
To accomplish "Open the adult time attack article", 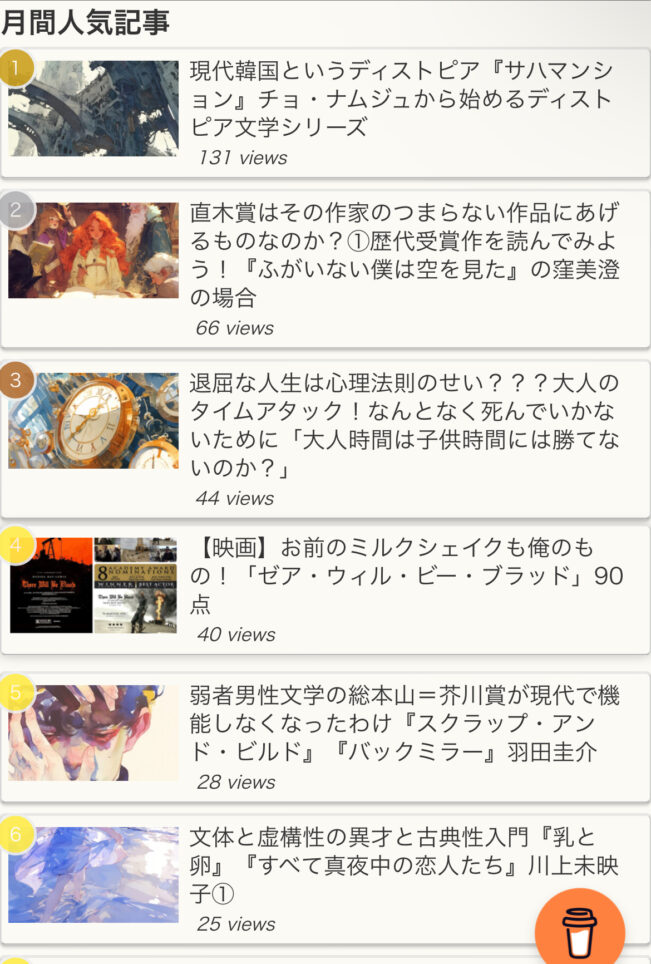I will (x=404, y=425).
